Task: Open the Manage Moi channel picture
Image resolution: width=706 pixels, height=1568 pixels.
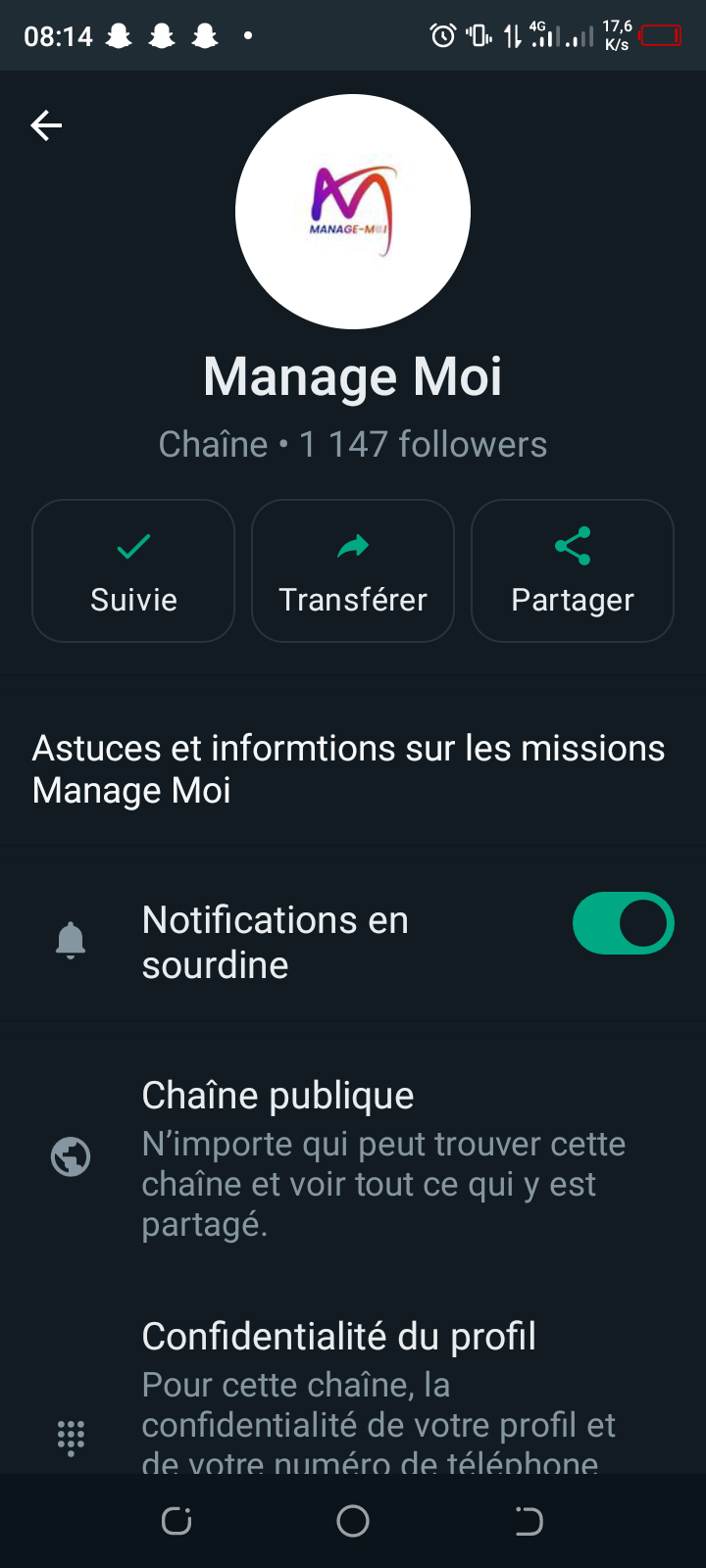Action: coord(353,212)
